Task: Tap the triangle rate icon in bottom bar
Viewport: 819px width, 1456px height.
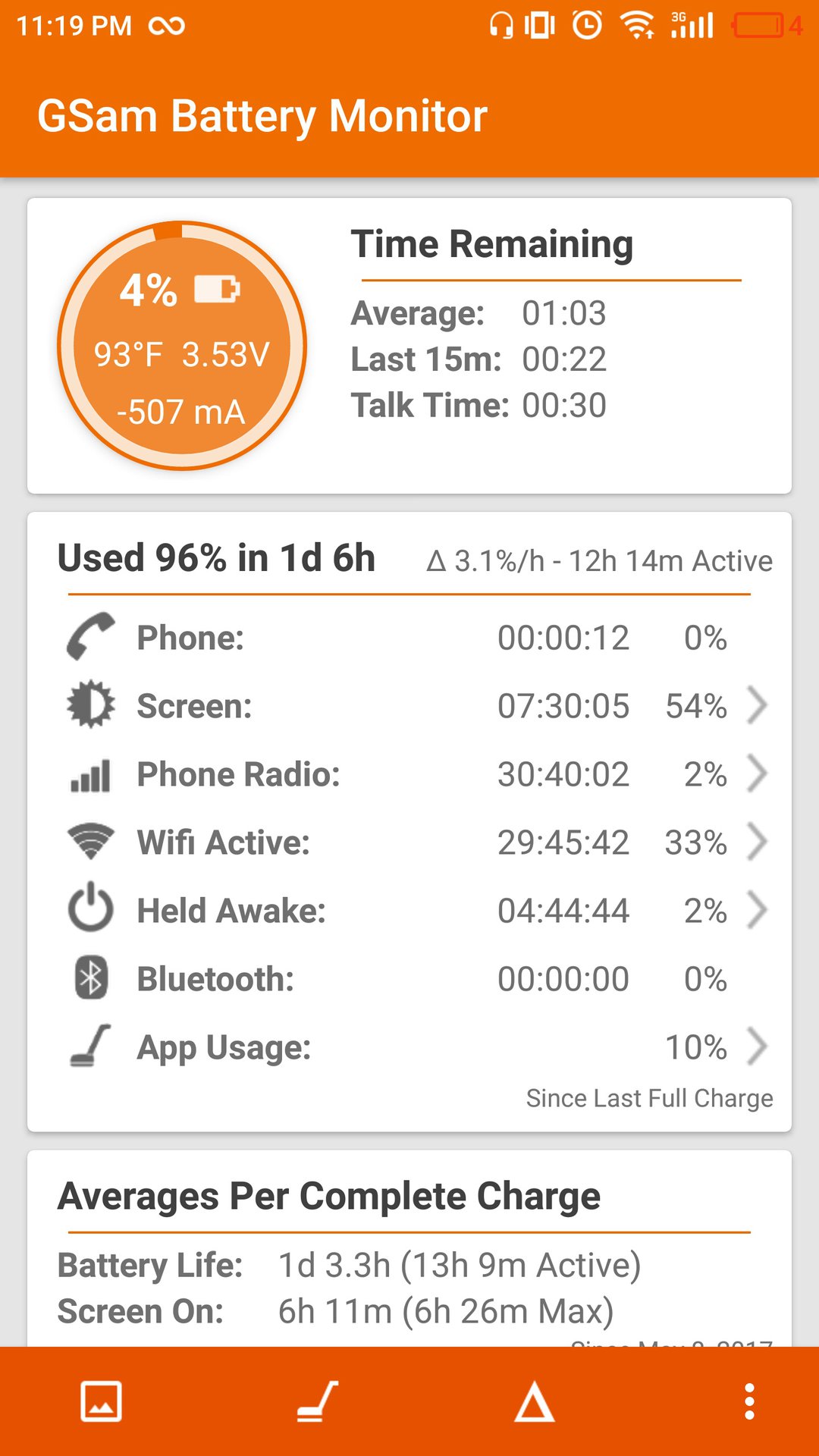Action: click(534, 1401)
